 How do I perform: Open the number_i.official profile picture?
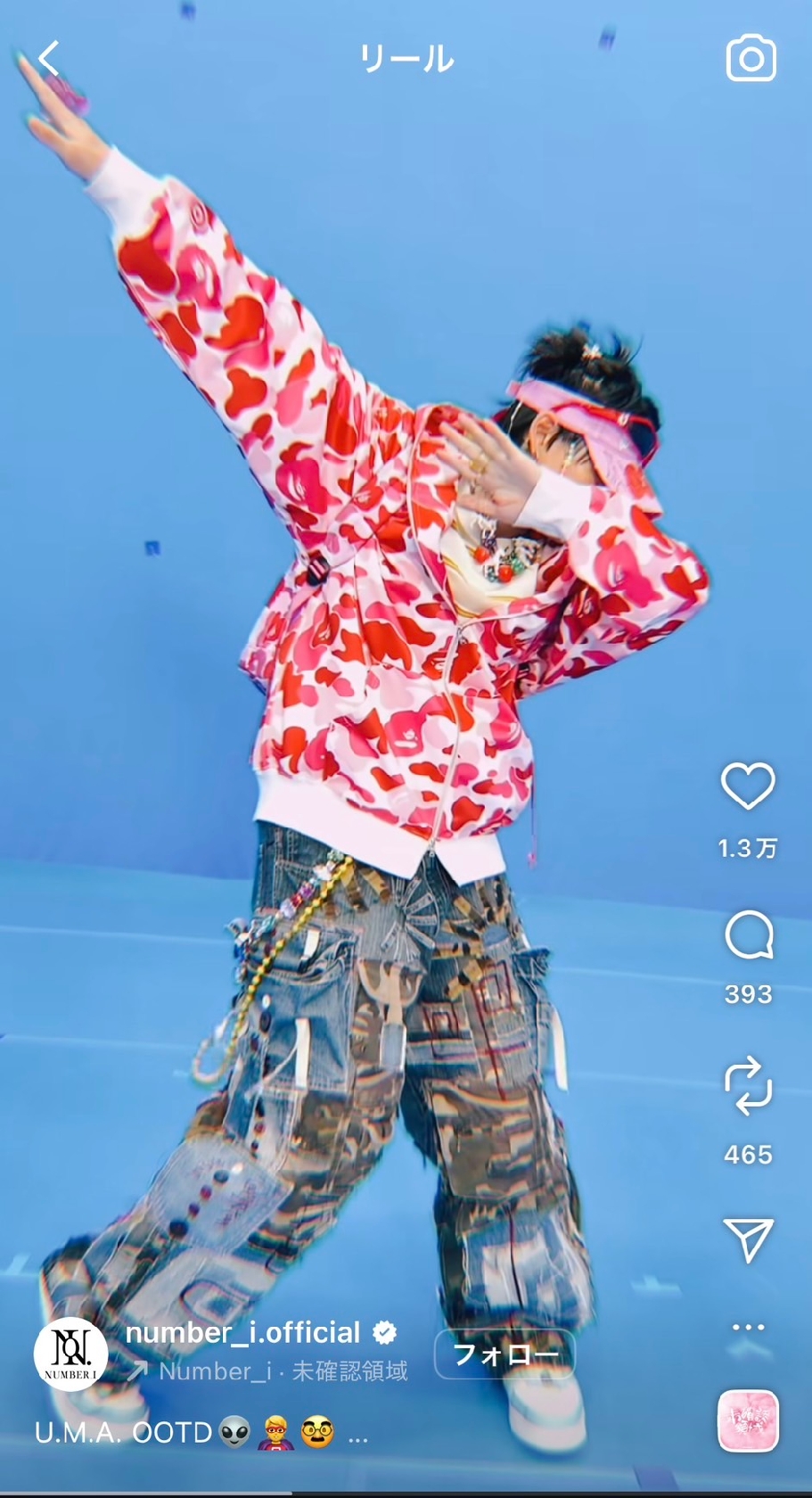[x=70, y=1354]
